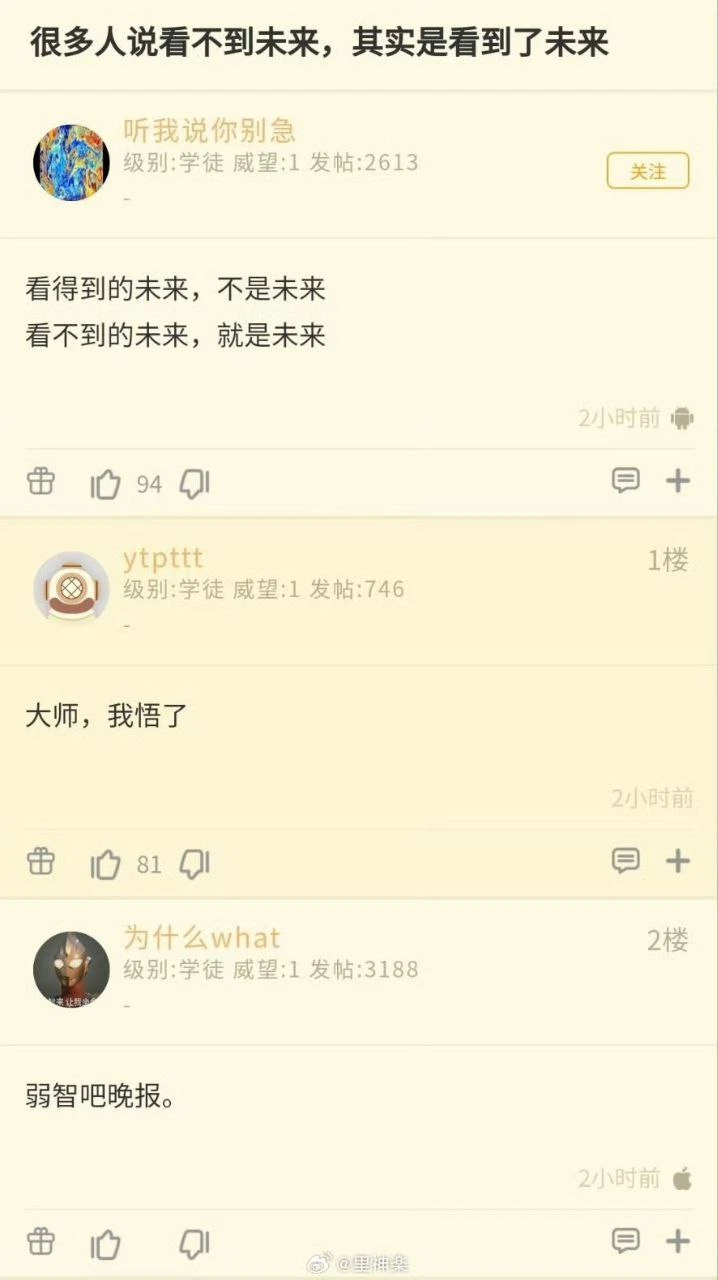This screenshot has width=718, height=1280.
Task: Open 听我说你别急's profile avatar
Action: pos(71,162)
